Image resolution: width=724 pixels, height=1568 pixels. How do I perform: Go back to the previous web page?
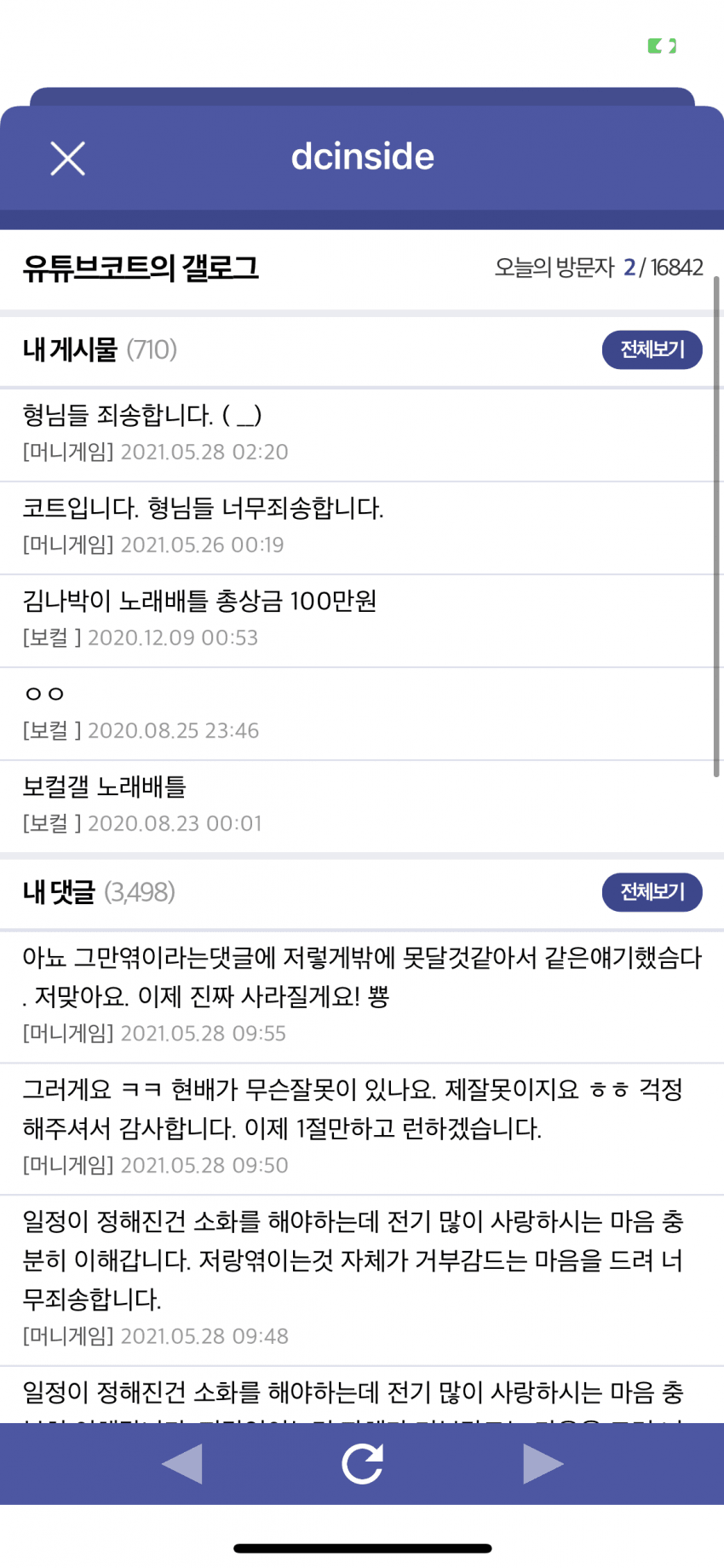tap(181, 1464)
